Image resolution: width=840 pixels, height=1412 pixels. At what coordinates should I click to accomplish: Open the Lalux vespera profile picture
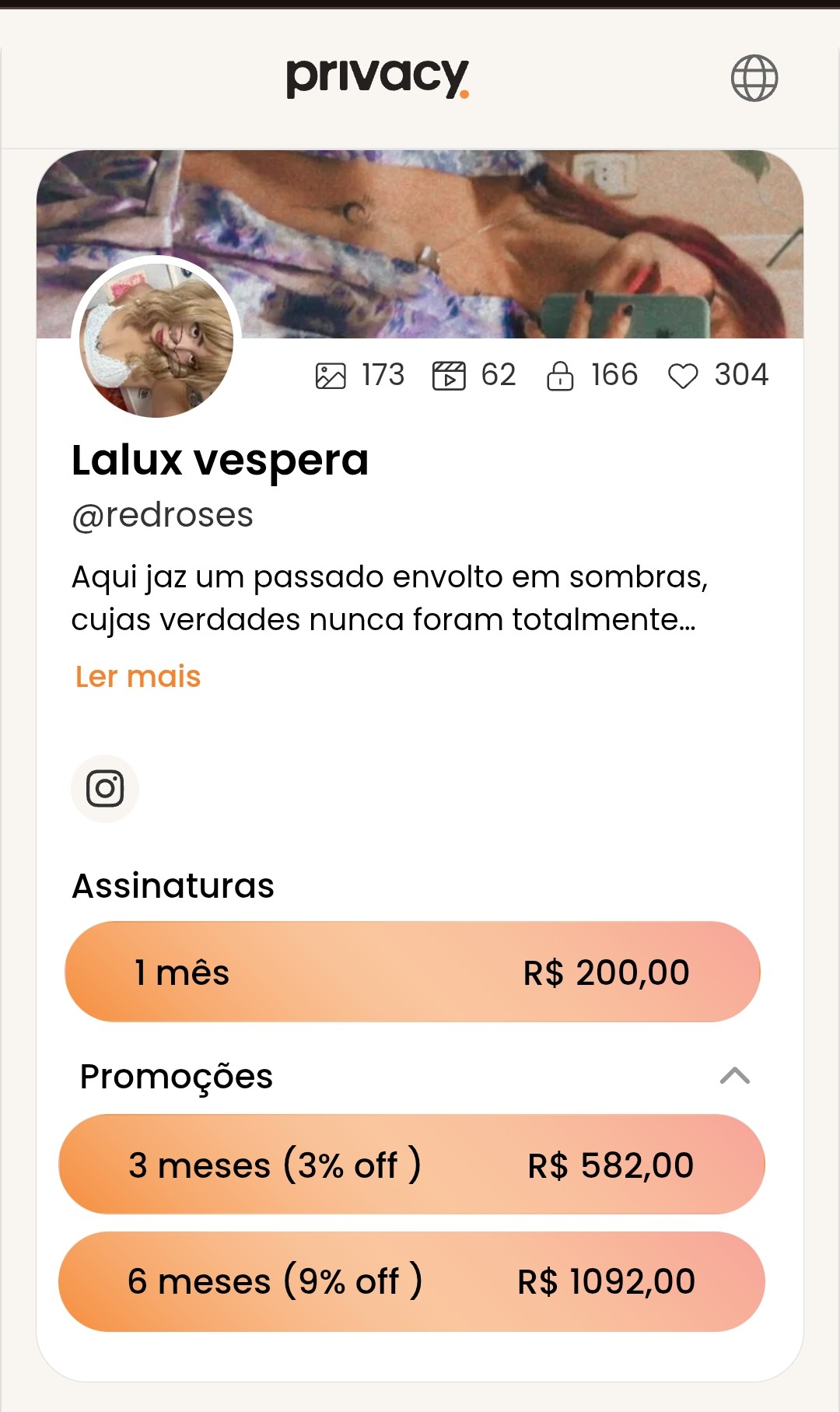[x=156, y=340]
